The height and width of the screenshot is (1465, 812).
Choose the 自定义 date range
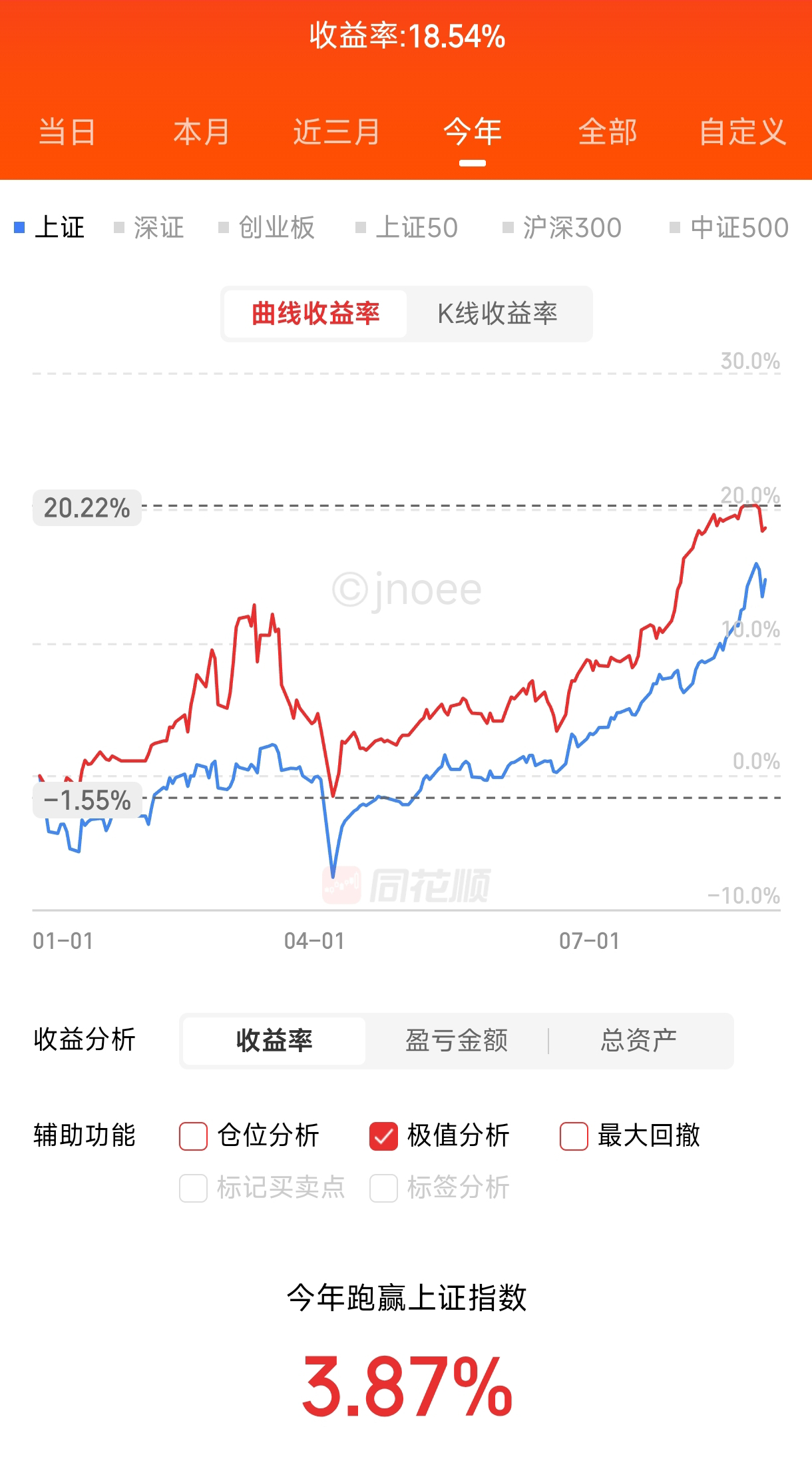tap(743, 132)
